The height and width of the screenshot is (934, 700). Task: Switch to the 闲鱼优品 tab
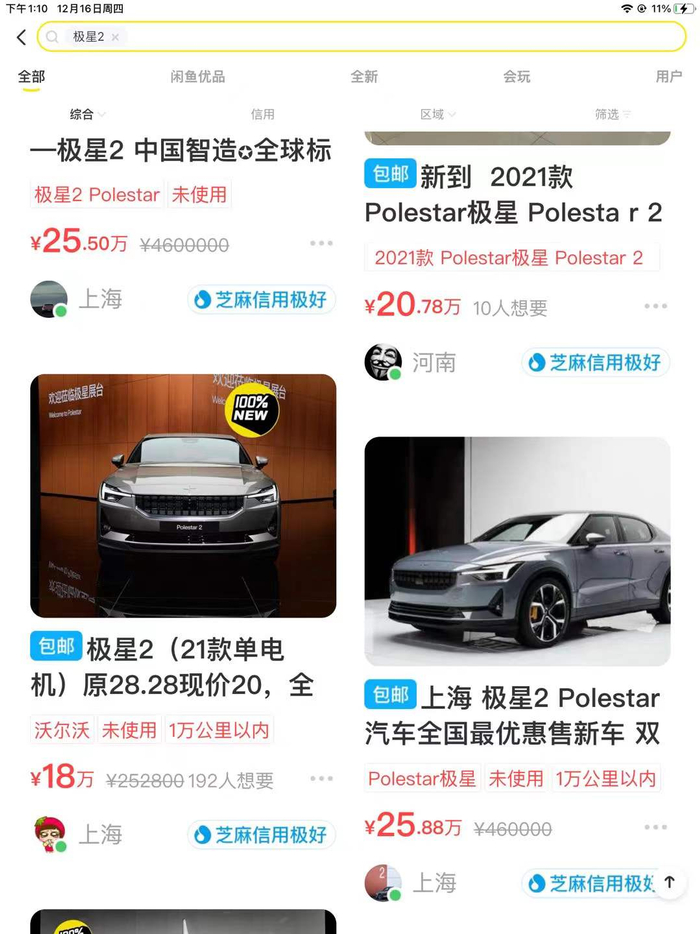[x=198, y=77]
